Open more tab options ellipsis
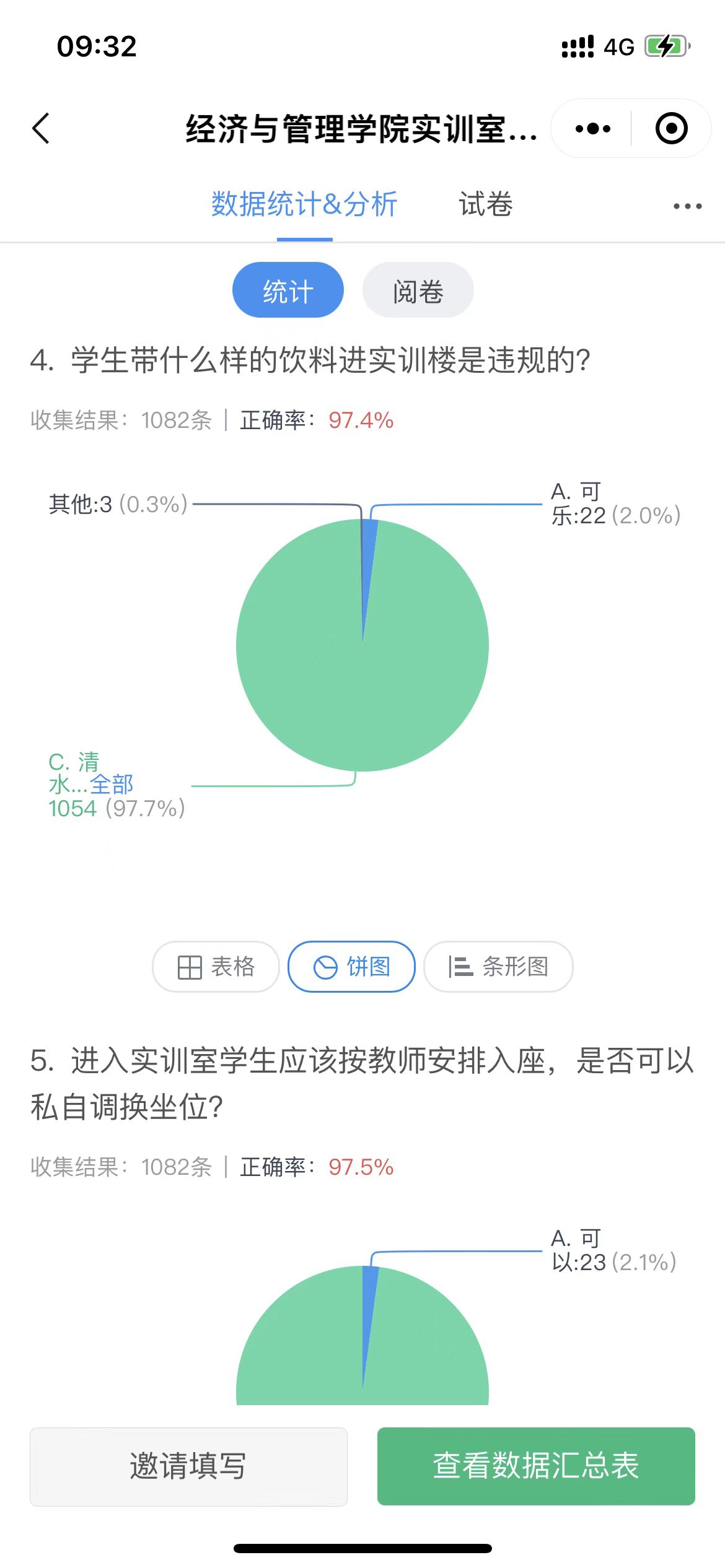The height and width of the screenshot is (1568, 725). (687, 206)
